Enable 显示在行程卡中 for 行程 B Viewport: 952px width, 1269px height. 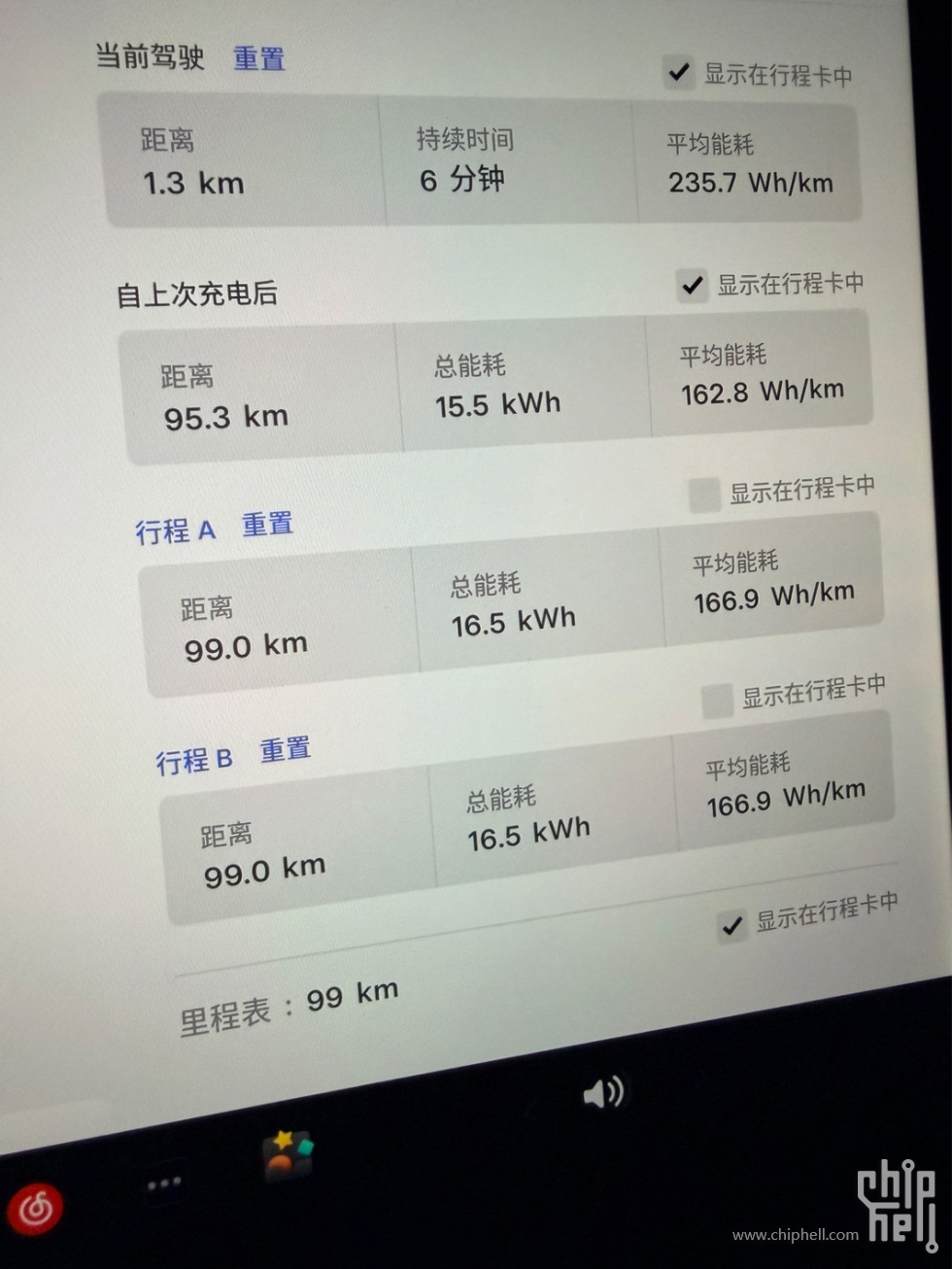[x=717, y=700]
